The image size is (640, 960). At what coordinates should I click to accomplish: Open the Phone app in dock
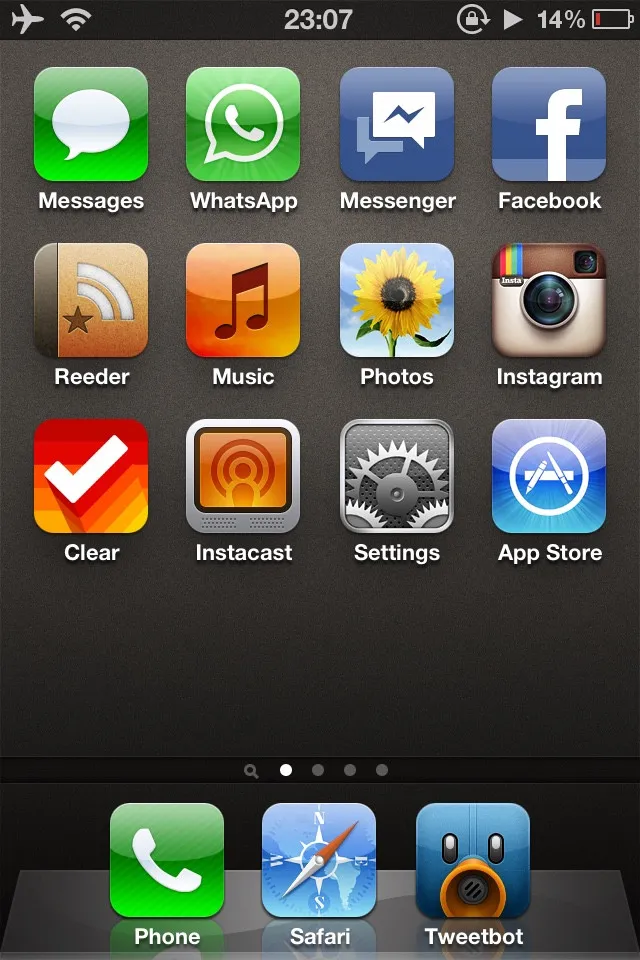167,861
